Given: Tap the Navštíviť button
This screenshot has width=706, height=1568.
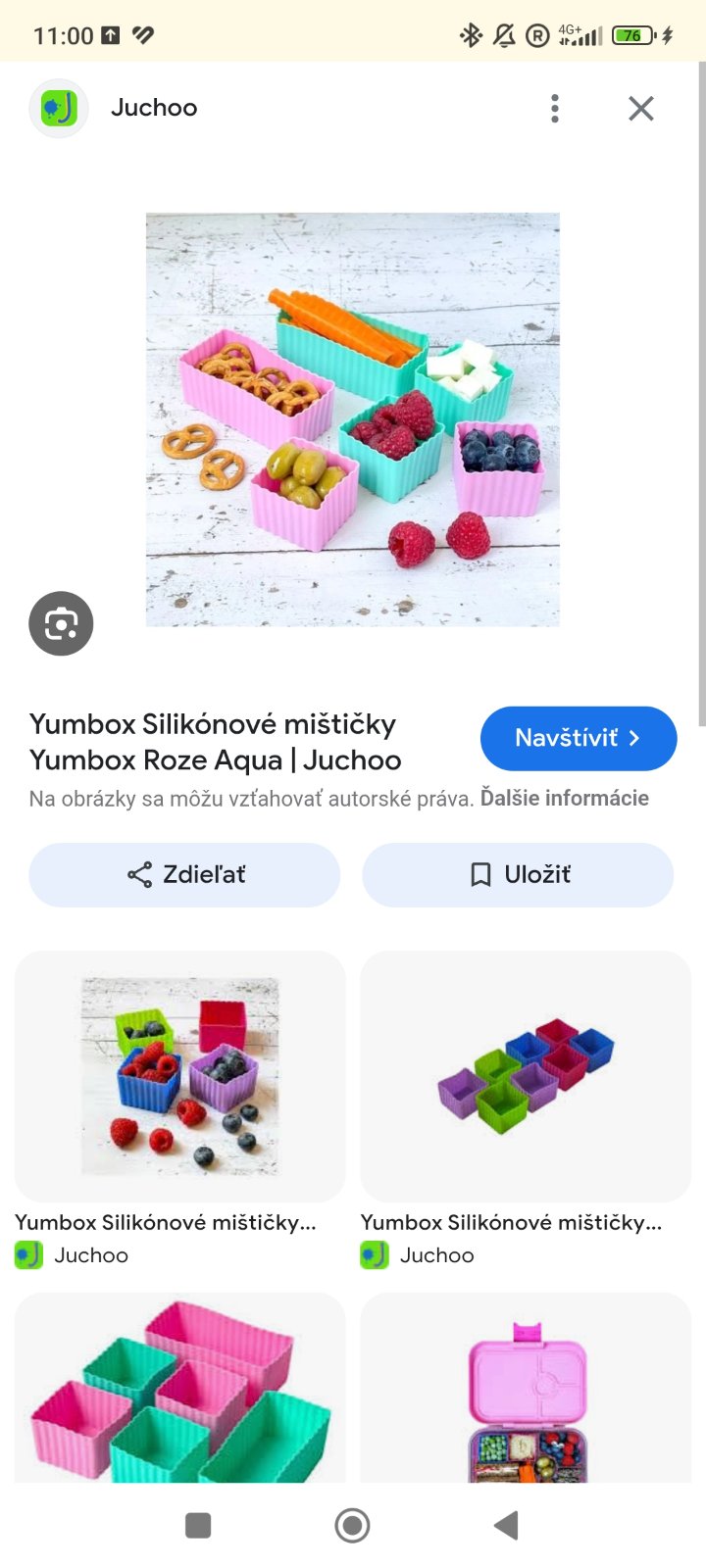Looking at the screenshot, I should click(578, 738).
